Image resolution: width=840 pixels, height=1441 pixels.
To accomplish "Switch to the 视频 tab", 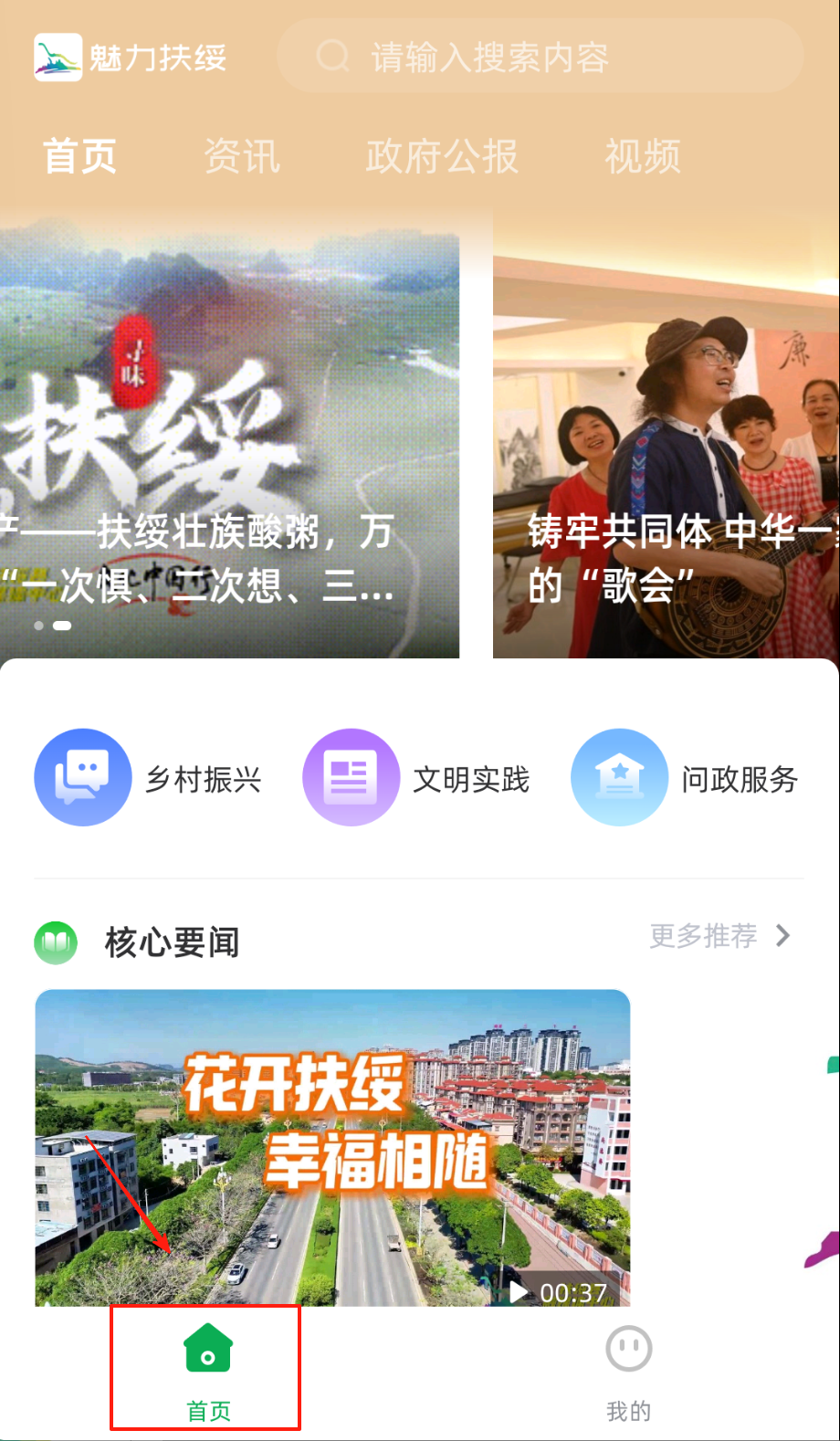I will coord(643,156).
